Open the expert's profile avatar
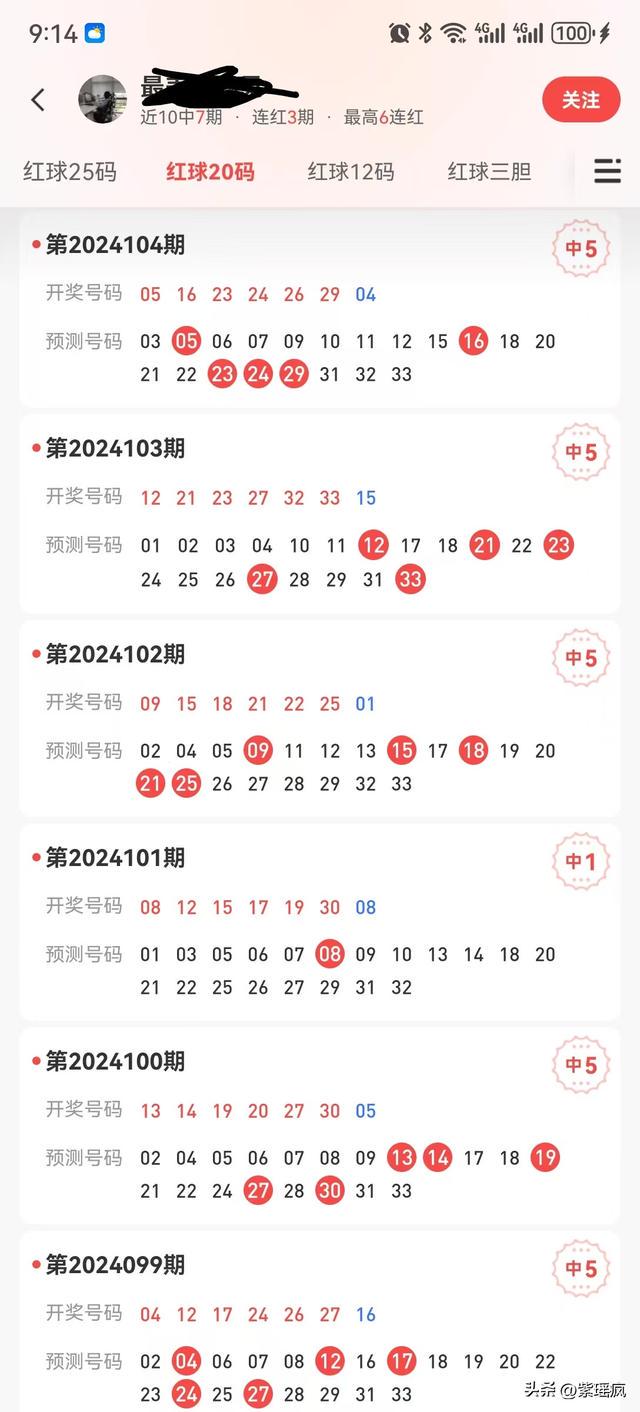The height and width of the screenshot is (1412, 640). click(103, 100)
